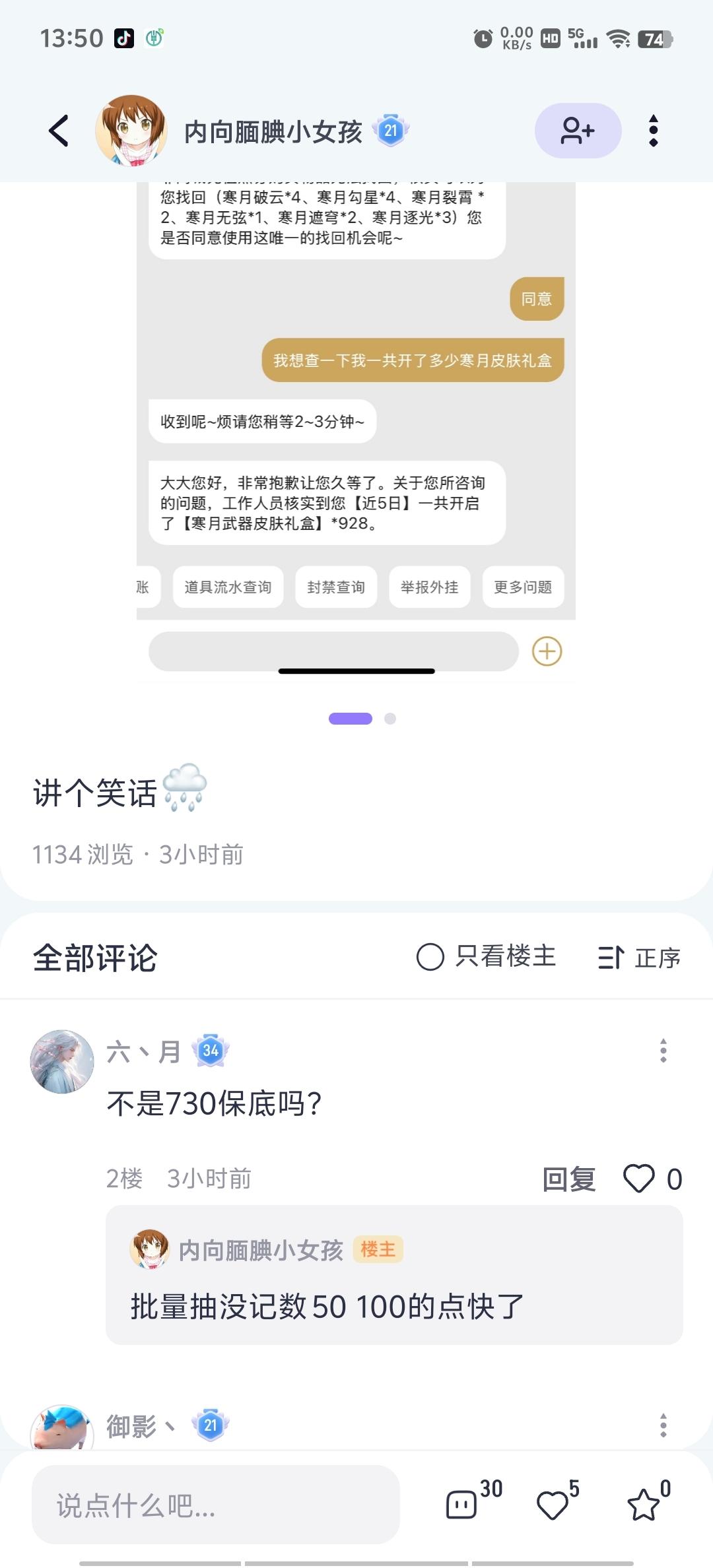Like this post with the heart icon
713x1568 pixels.
(553, 1505)
